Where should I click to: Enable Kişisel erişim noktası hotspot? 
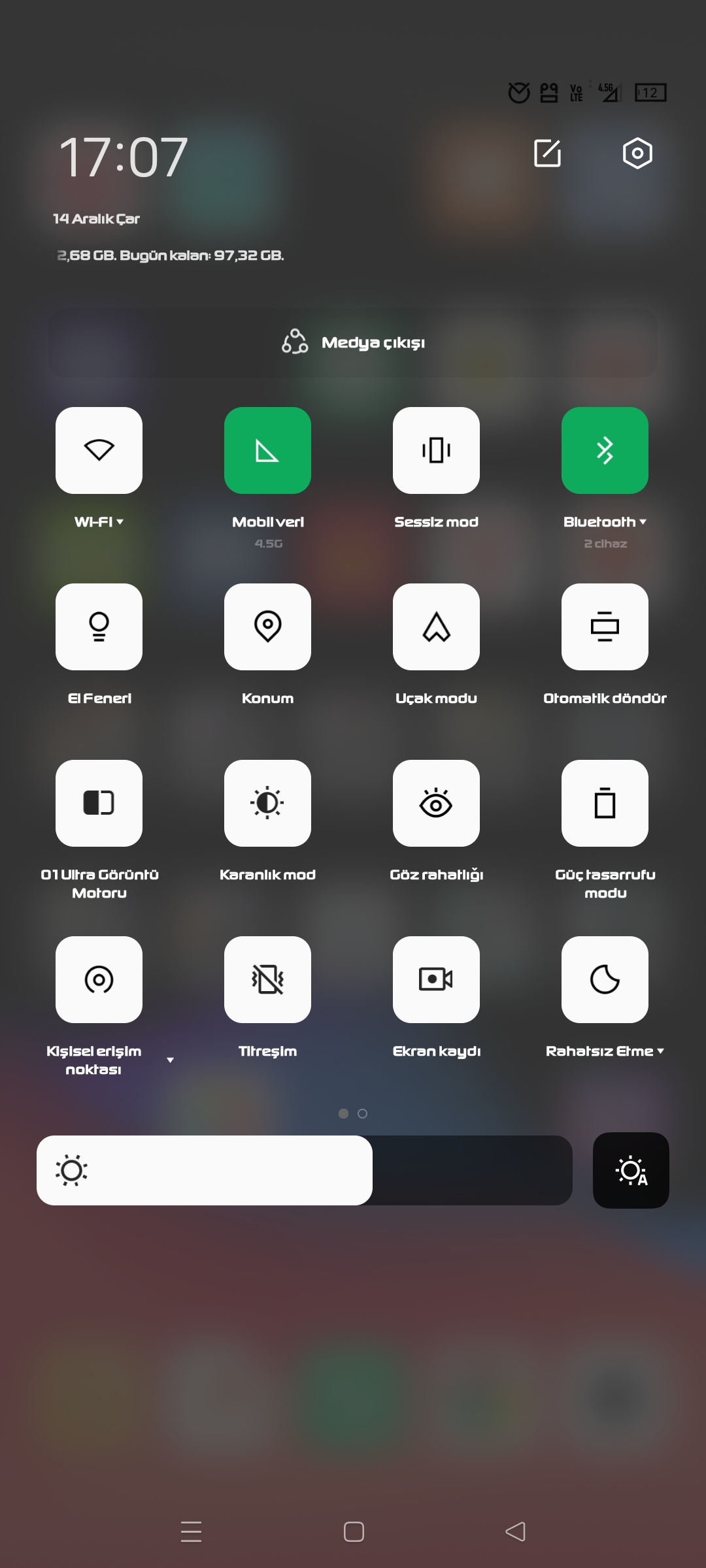(99, 979)
